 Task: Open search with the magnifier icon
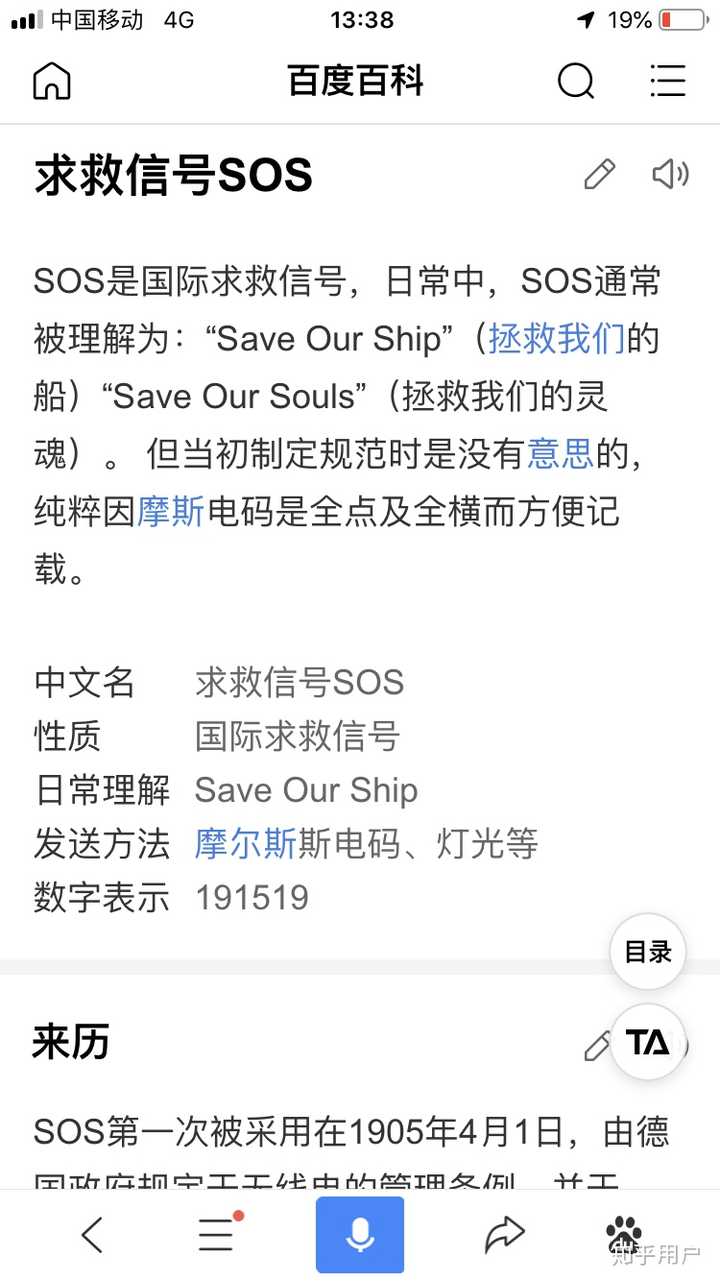pyautogui.click(x=577, y=83)
